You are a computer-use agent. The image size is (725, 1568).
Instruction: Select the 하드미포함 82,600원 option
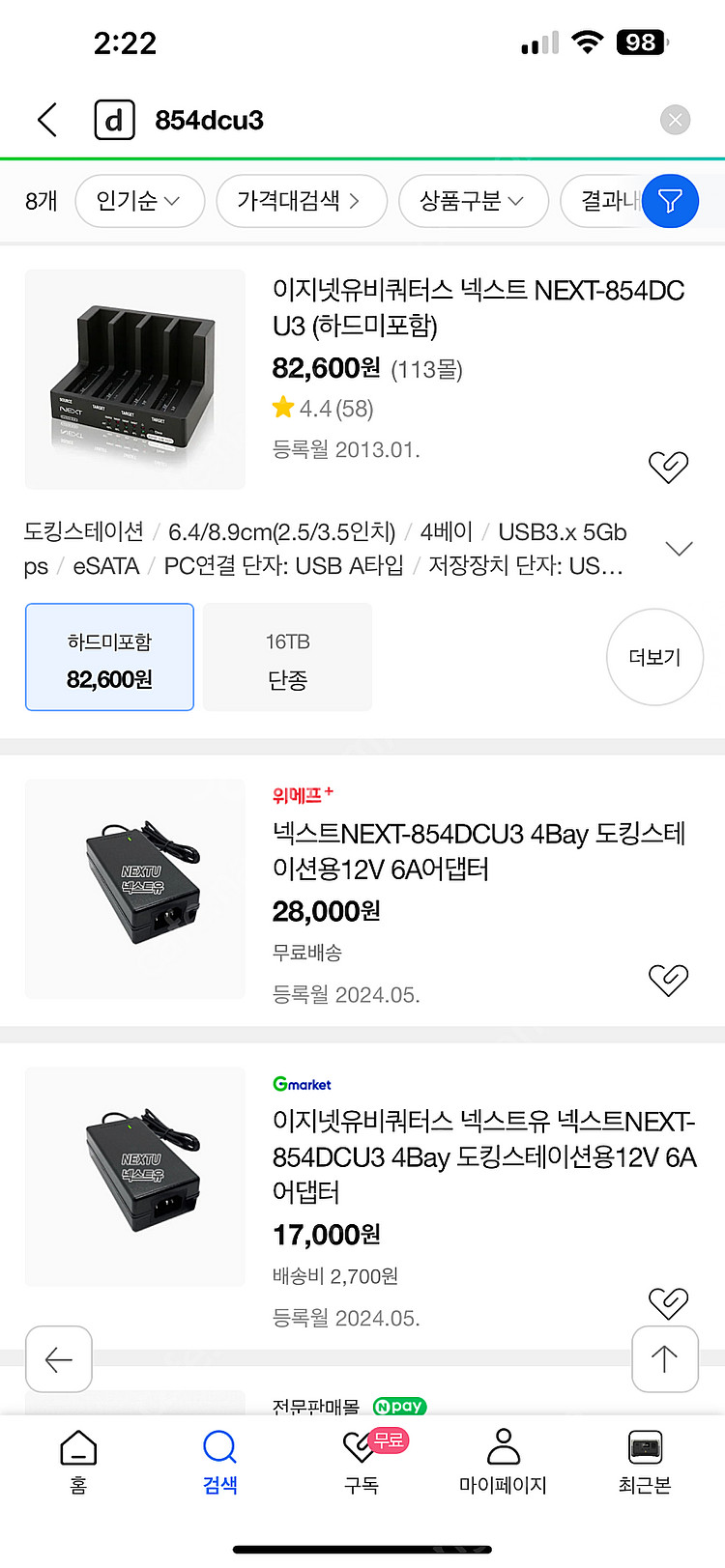(x=109, y=658)
